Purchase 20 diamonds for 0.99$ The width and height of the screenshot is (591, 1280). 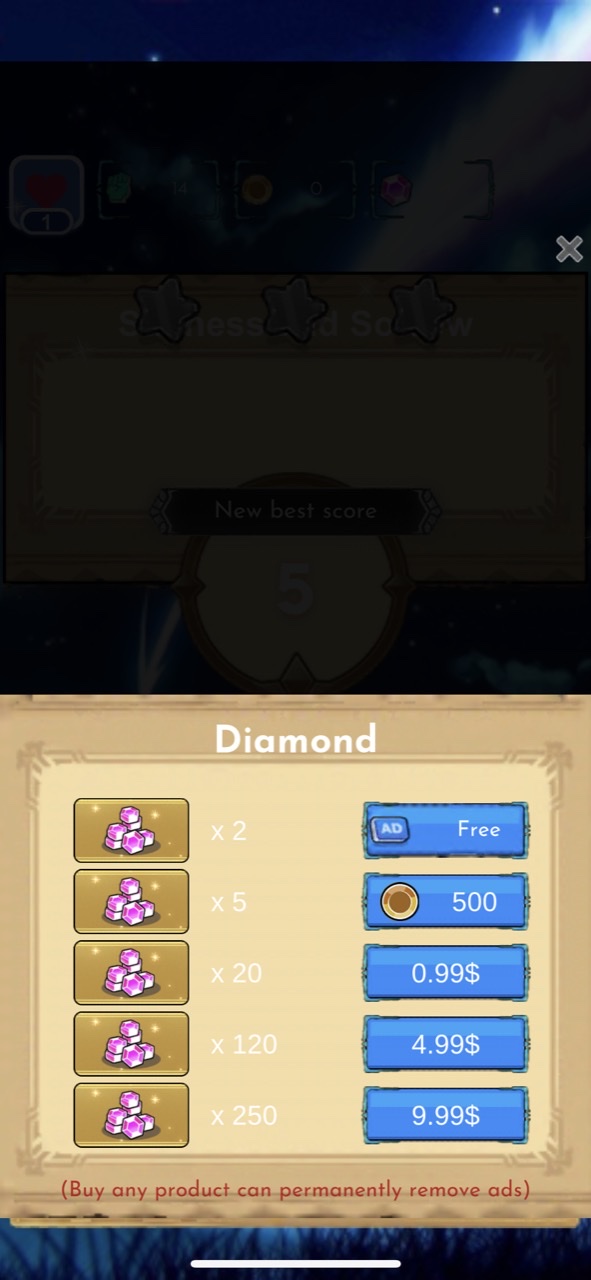coord(445,972)
